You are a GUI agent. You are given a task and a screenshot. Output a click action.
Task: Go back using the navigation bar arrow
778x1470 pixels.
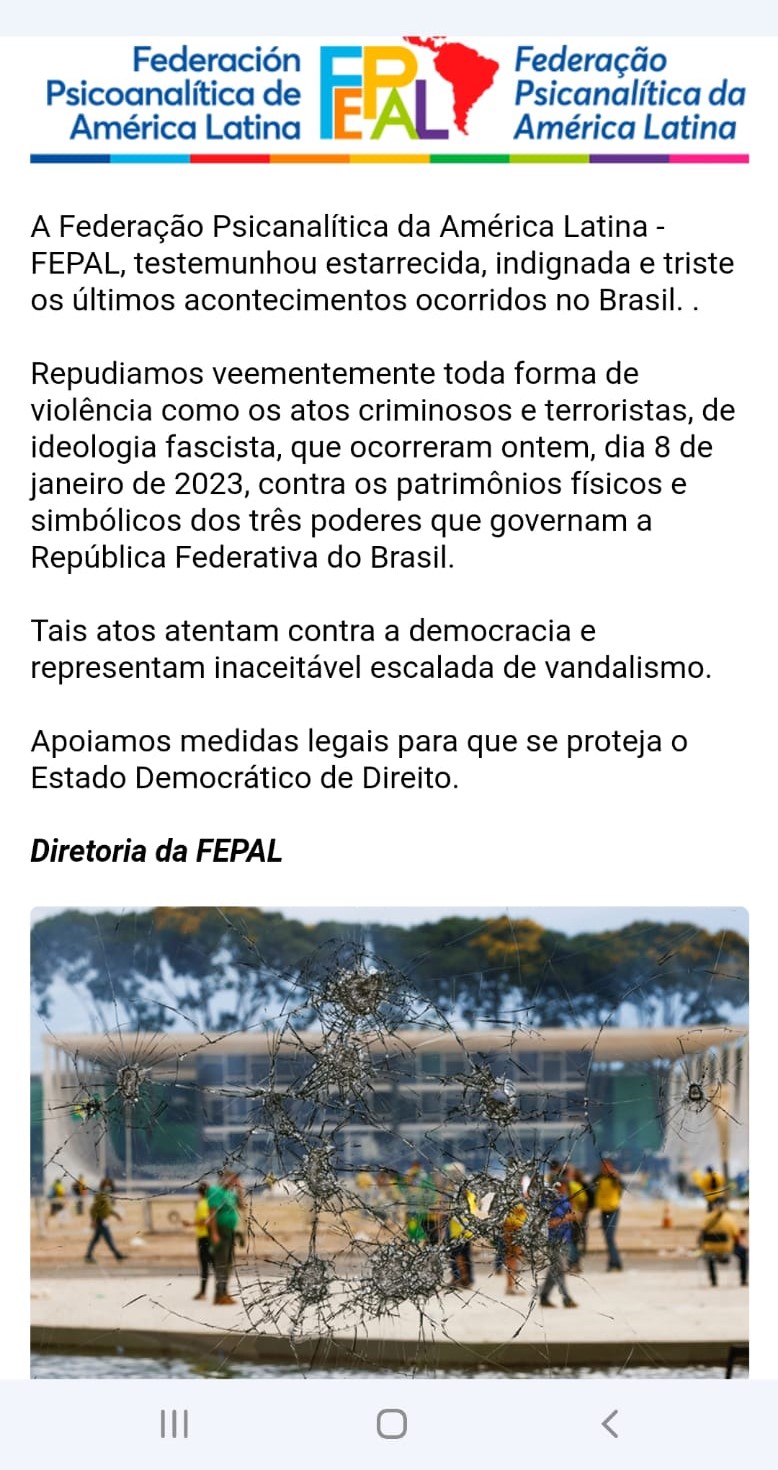tap(609, 1423)
